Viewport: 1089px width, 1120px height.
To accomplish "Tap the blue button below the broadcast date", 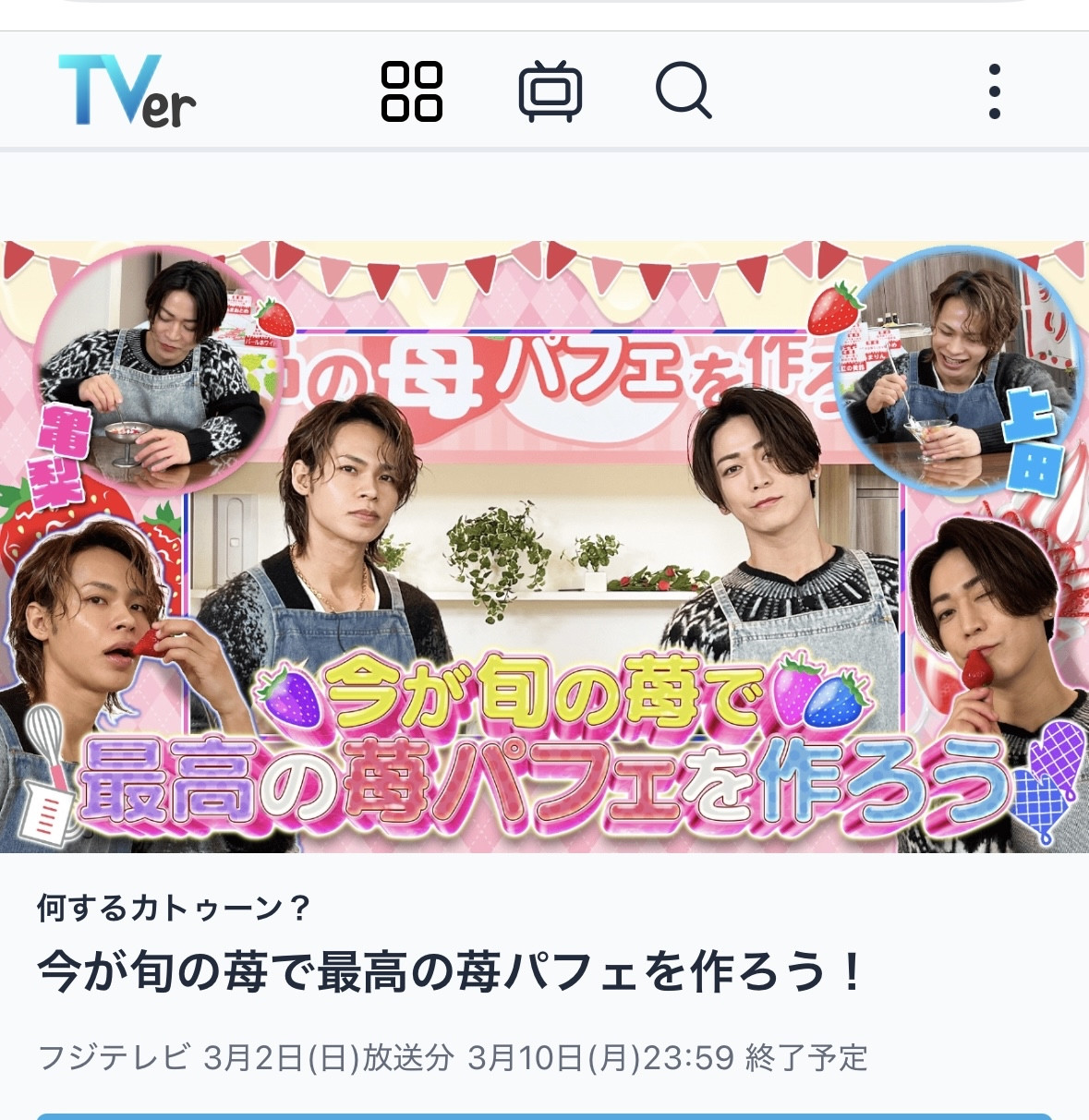I will pos(544,1115).
